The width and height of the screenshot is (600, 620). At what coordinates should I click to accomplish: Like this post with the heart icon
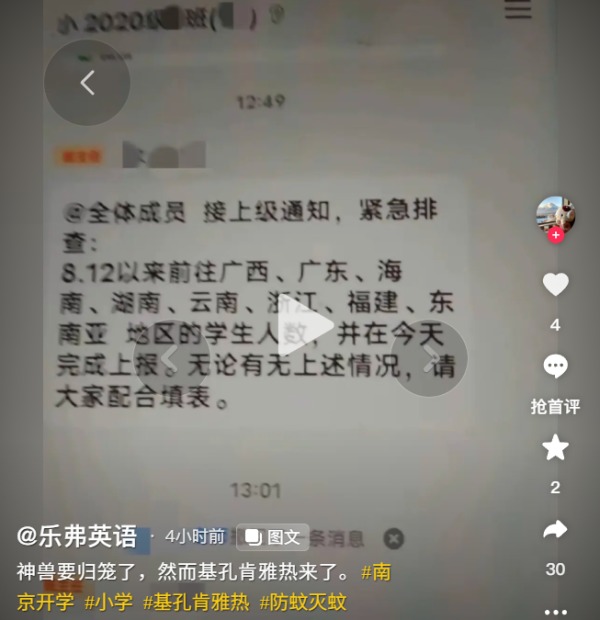pos(555,286)
